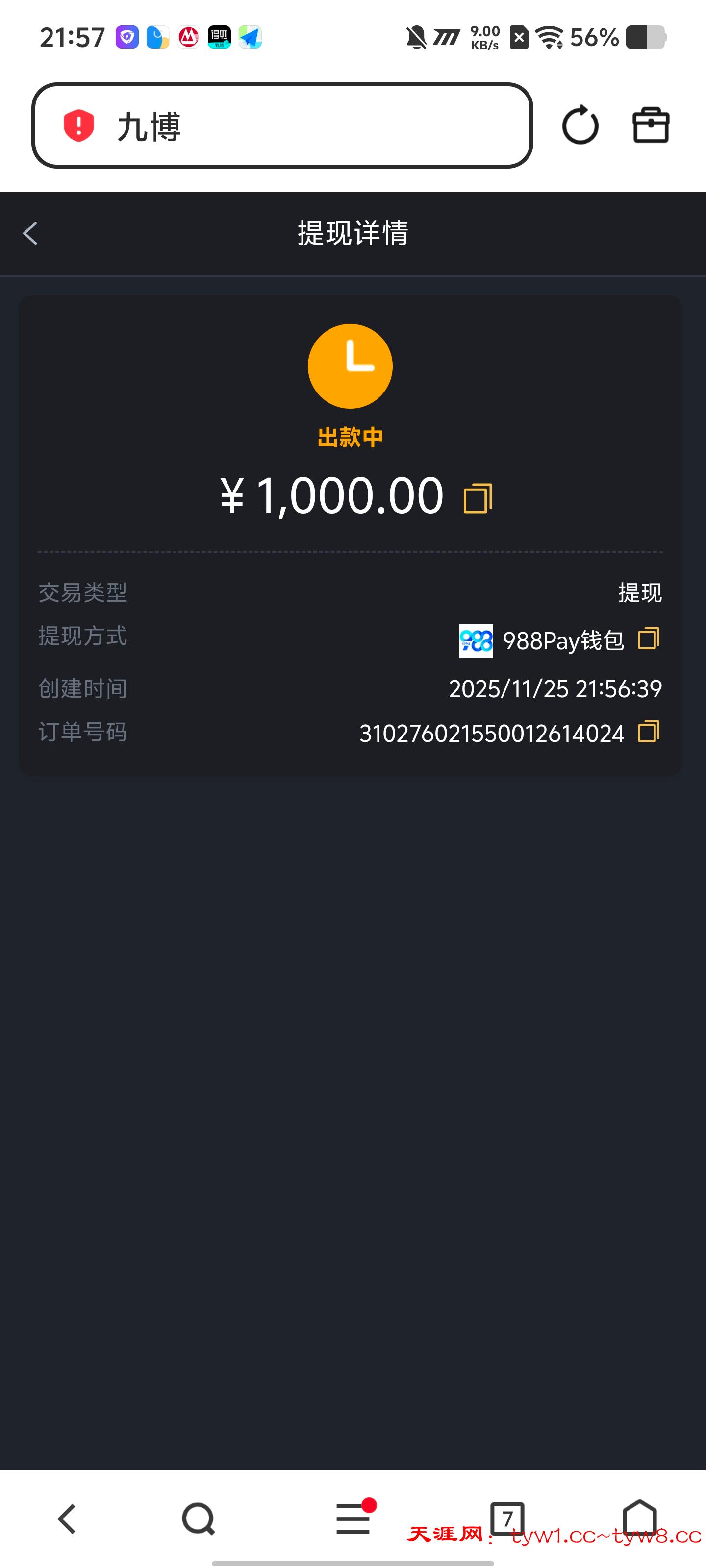Open the browser search button
The image size is (706, 1568).
198,1519
